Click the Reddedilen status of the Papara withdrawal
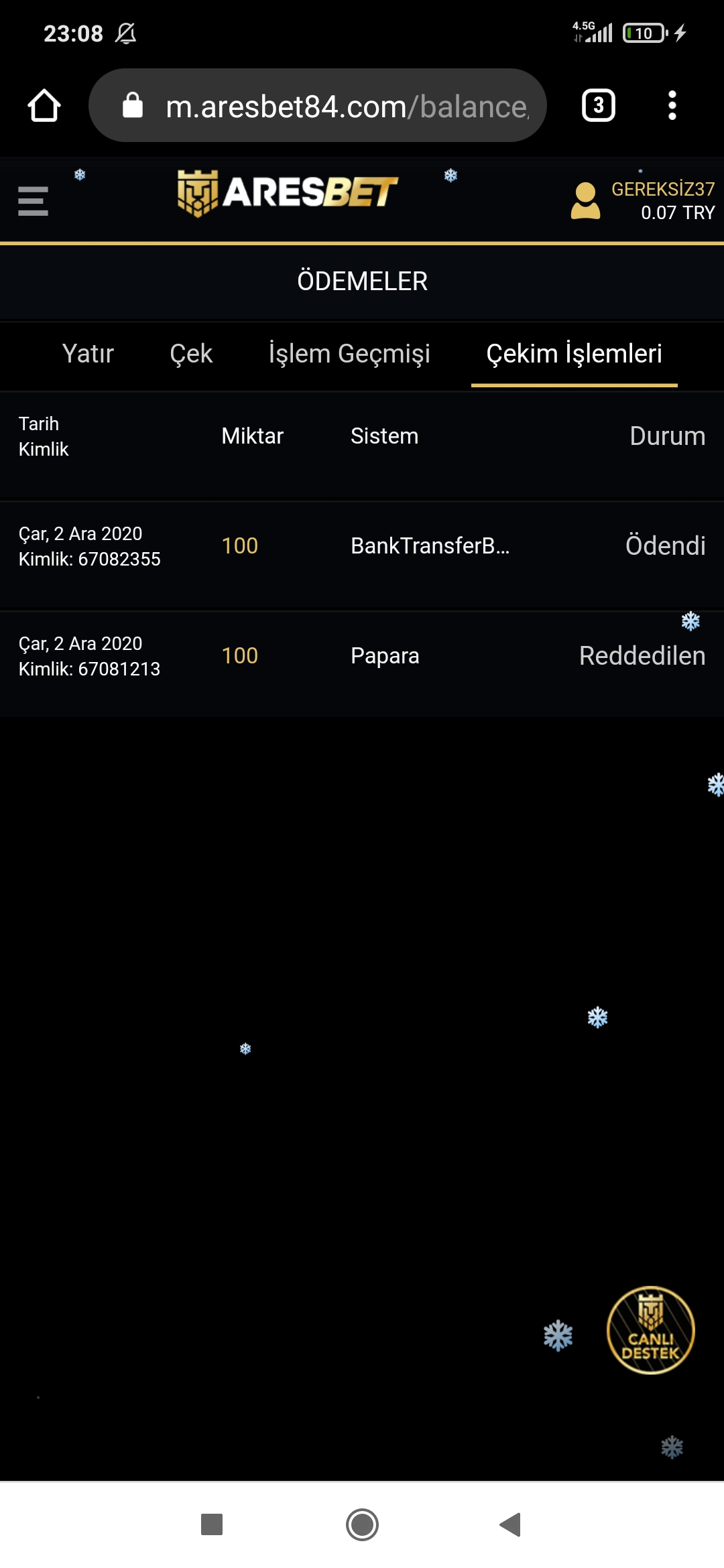Screen dimensions: 724x1568 640,656
